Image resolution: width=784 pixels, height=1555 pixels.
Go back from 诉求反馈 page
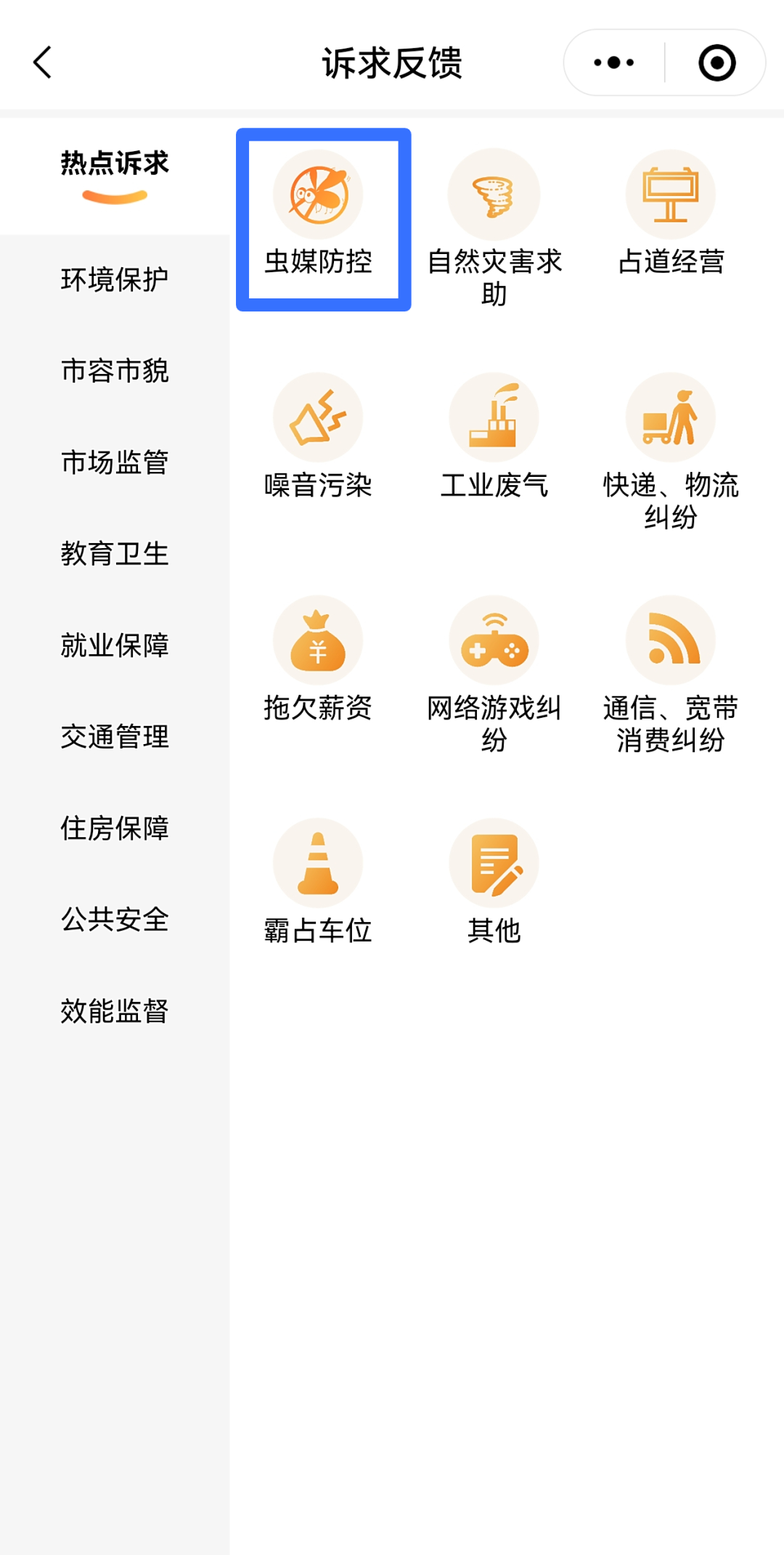[43, 62]
